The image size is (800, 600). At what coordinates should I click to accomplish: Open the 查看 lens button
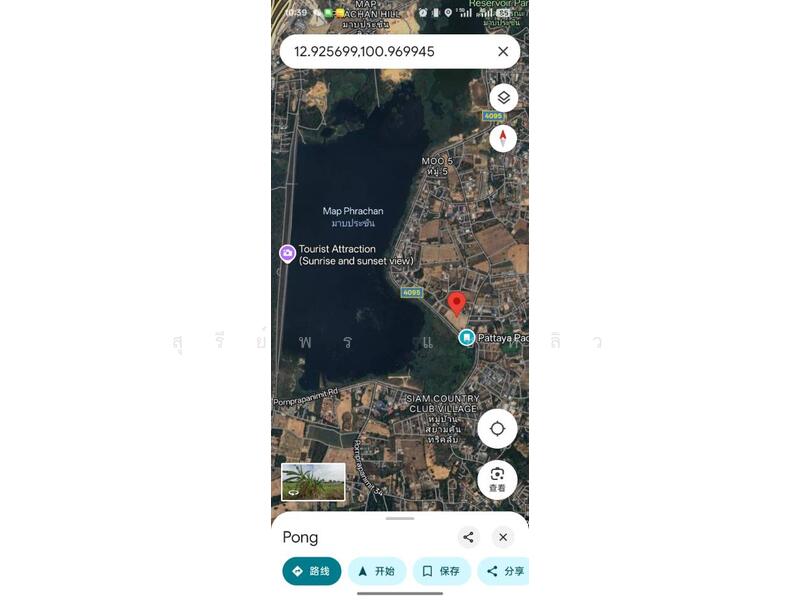point(497,479)
